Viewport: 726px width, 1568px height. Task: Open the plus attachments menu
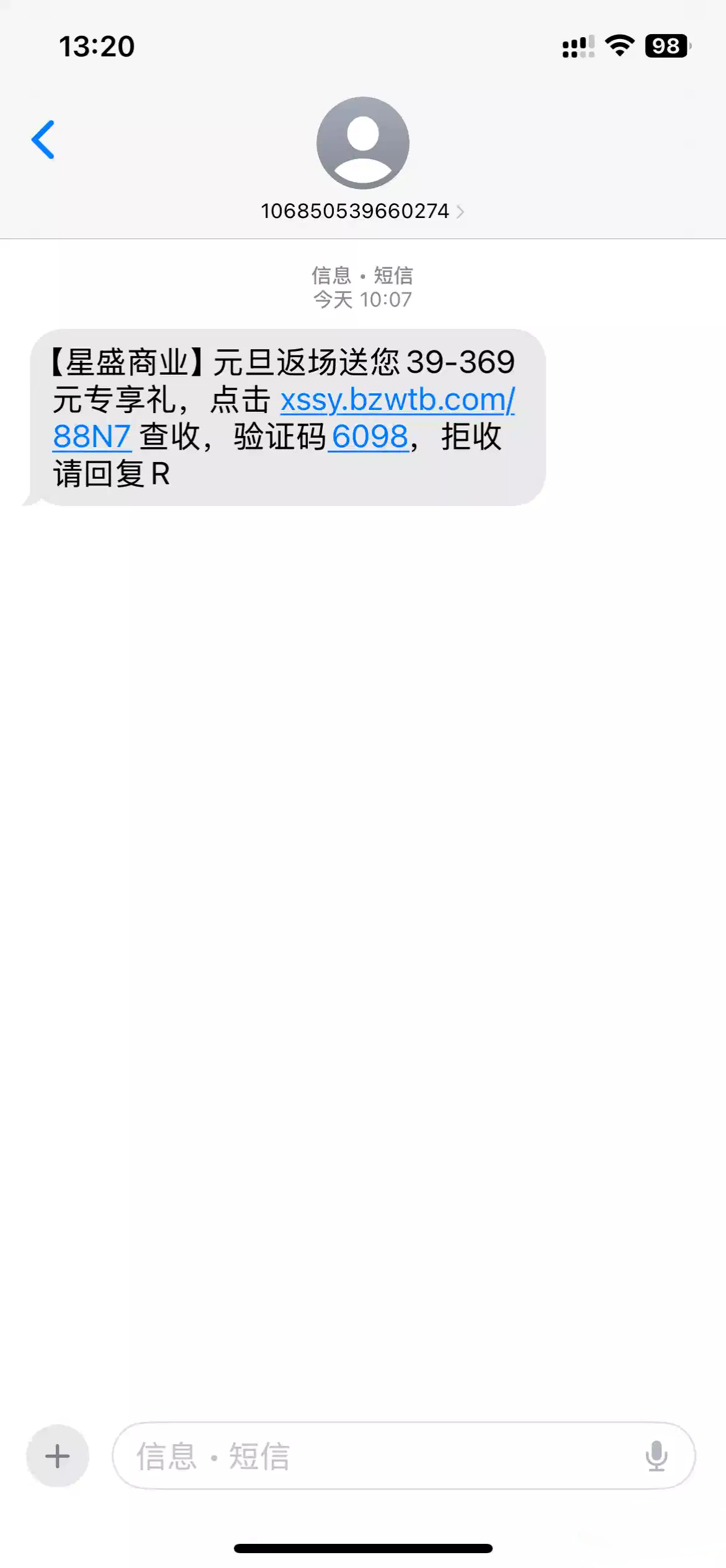pyautogui.click(x=58, y=1456)
